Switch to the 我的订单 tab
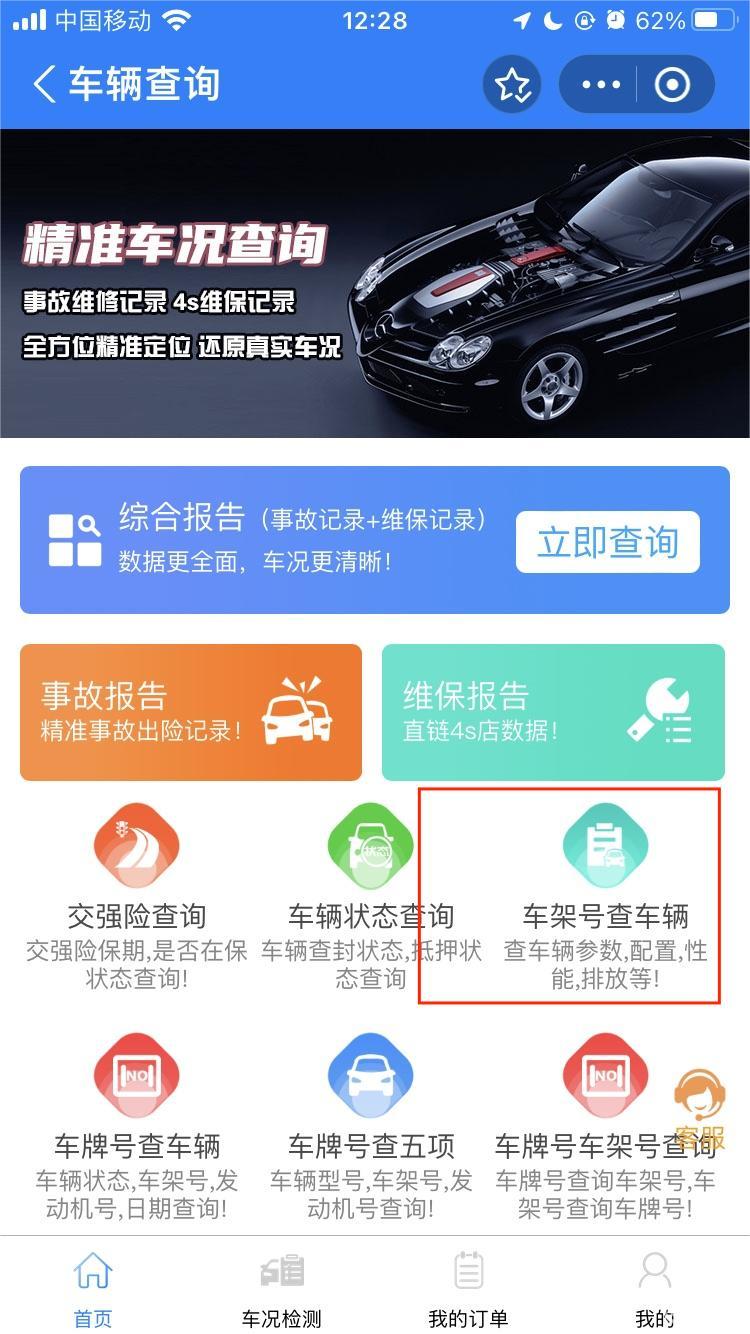This screenshot has height=1334, width=750. coord(468,1288)
